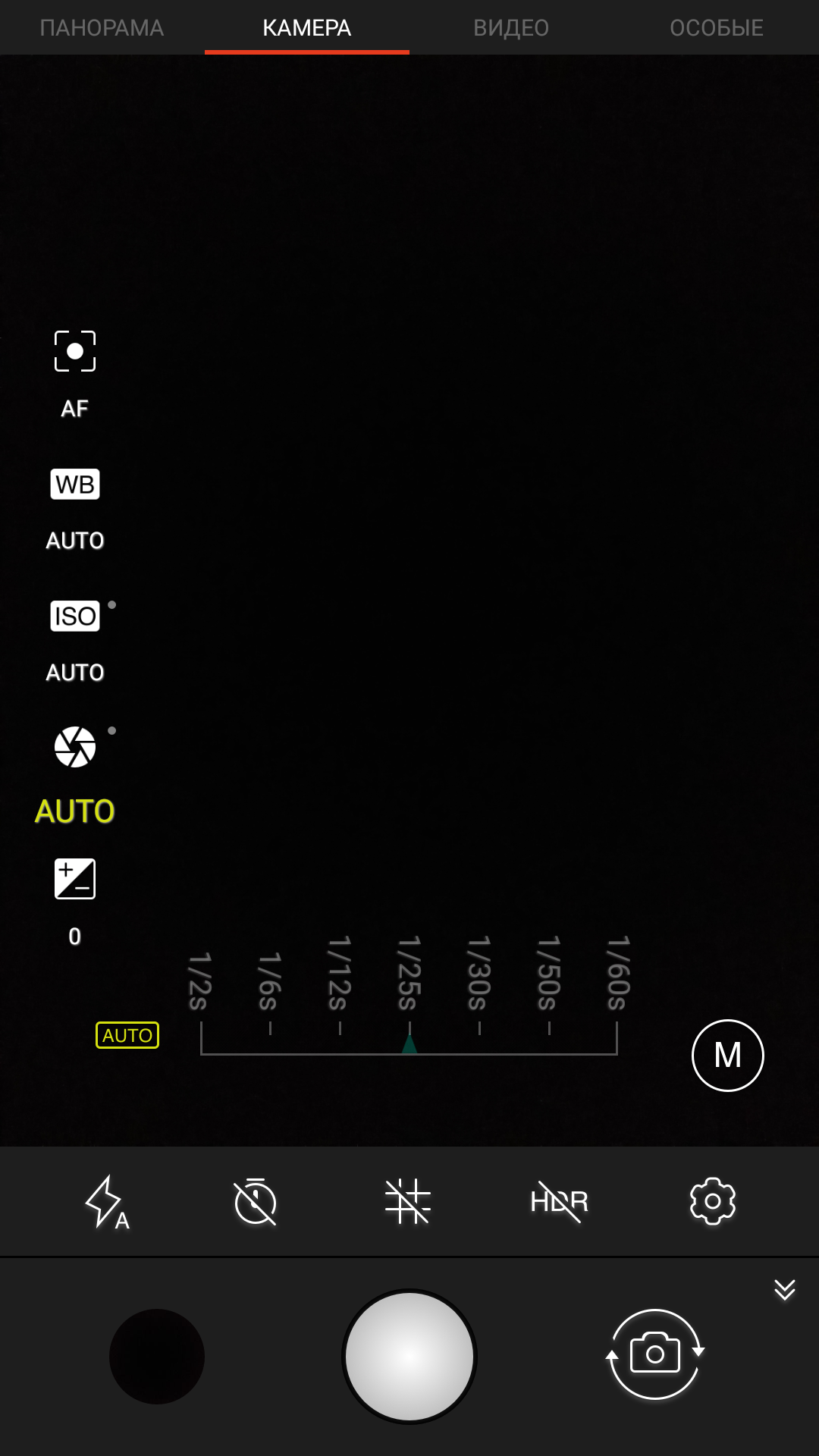
Task: Open the ОСОБЫЕ modes tab
Action: (x=717, y=28)
